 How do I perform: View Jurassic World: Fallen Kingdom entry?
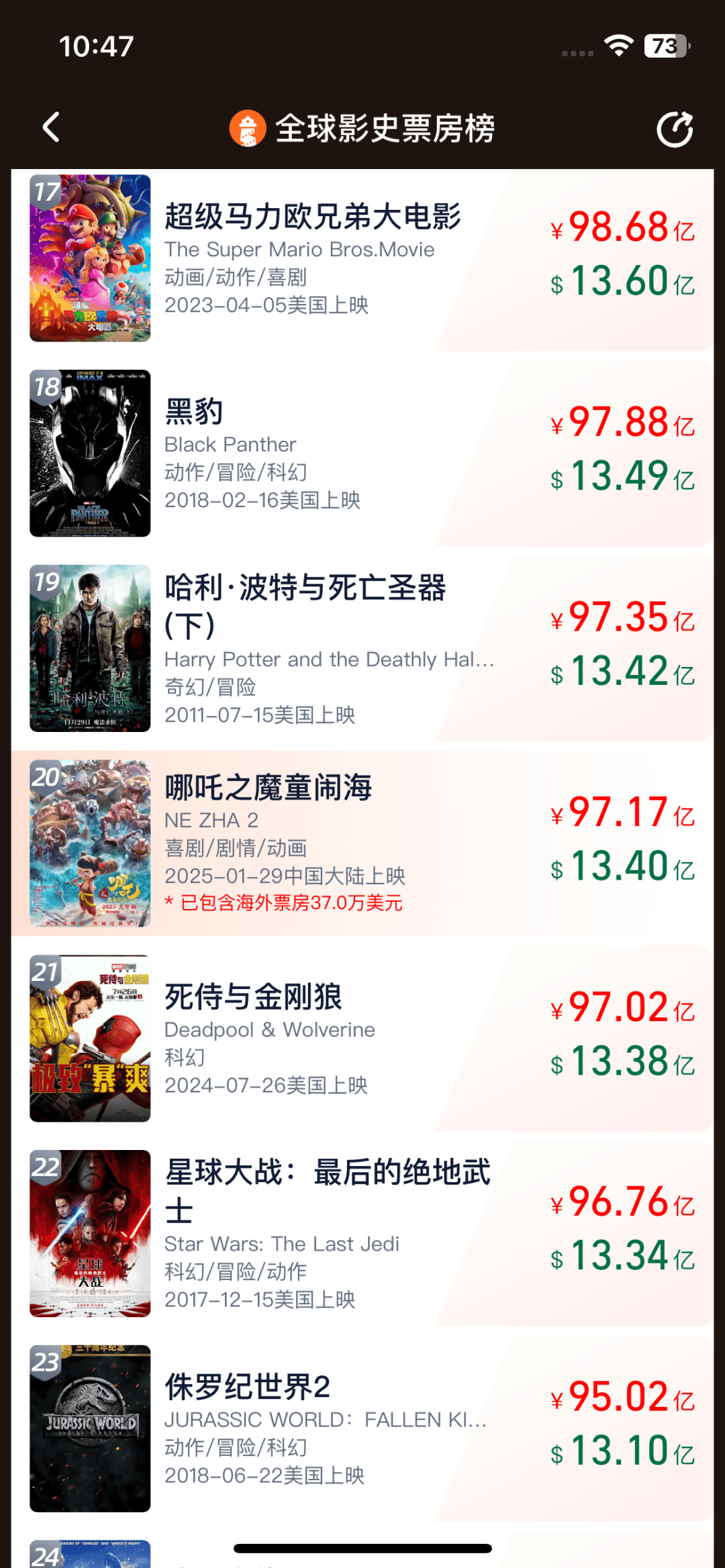pos(362,1428)
